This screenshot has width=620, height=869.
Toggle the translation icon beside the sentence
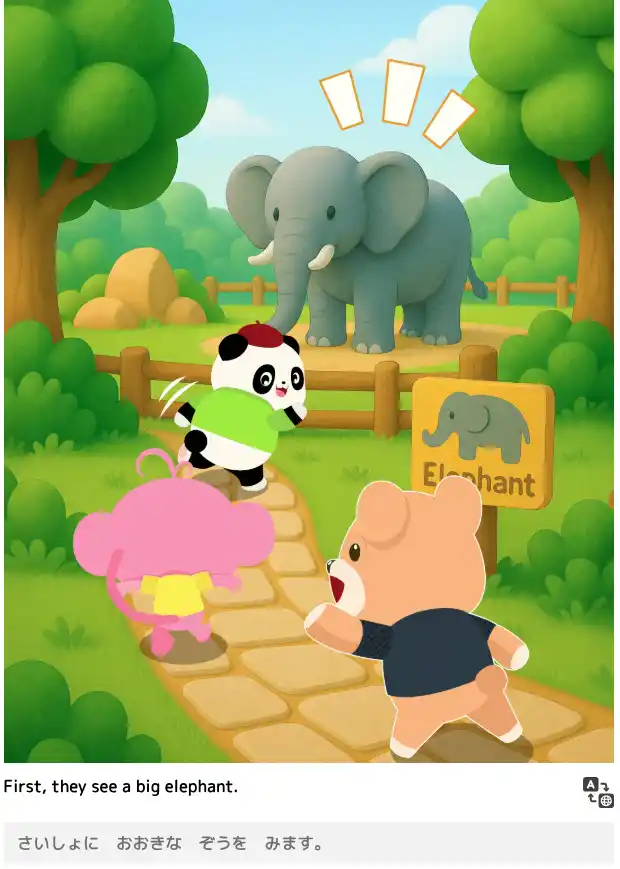point(598,791)
